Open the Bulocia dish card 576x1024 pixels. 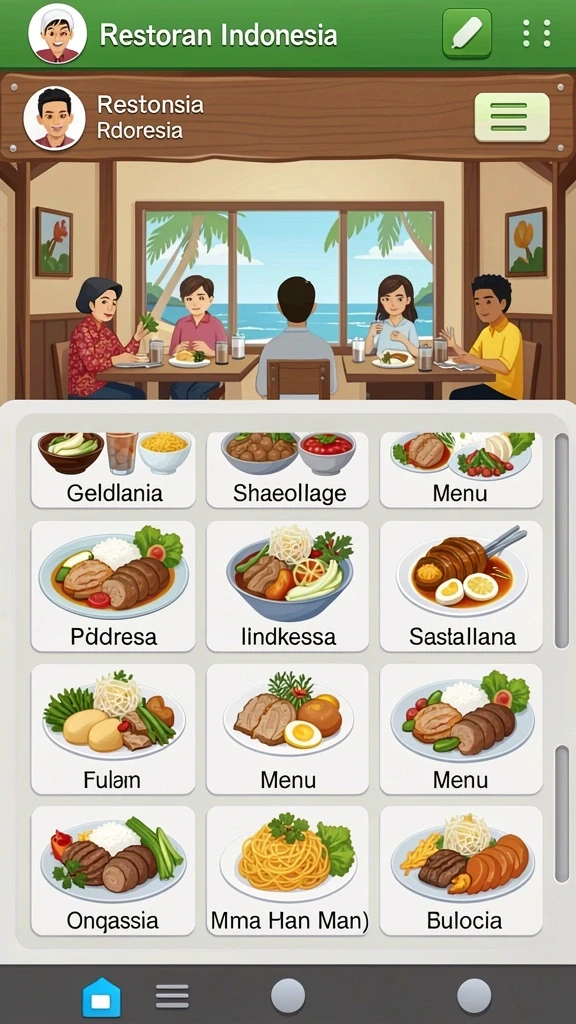461,871
